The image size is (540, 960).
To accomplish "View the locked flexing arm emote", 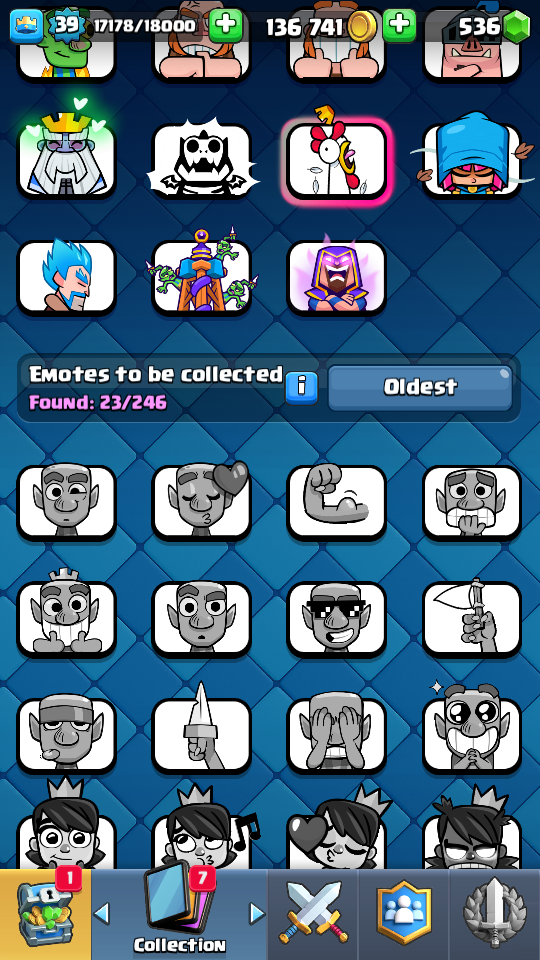I will 337,502.
